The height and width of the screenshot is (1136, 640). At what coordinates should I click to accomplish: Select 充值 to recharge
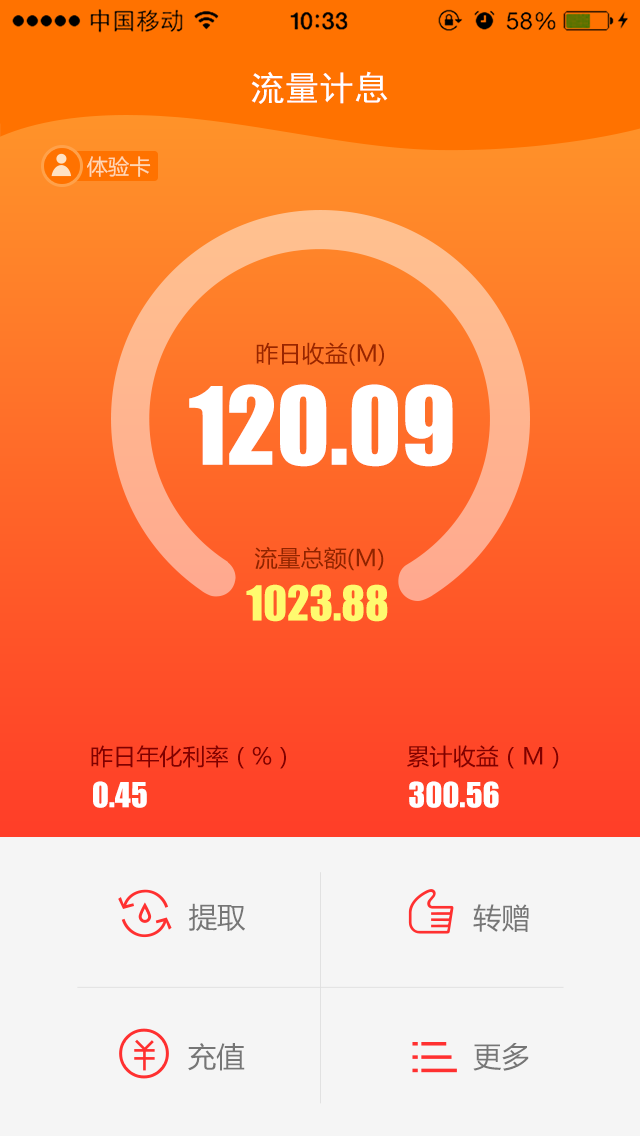184,1055
